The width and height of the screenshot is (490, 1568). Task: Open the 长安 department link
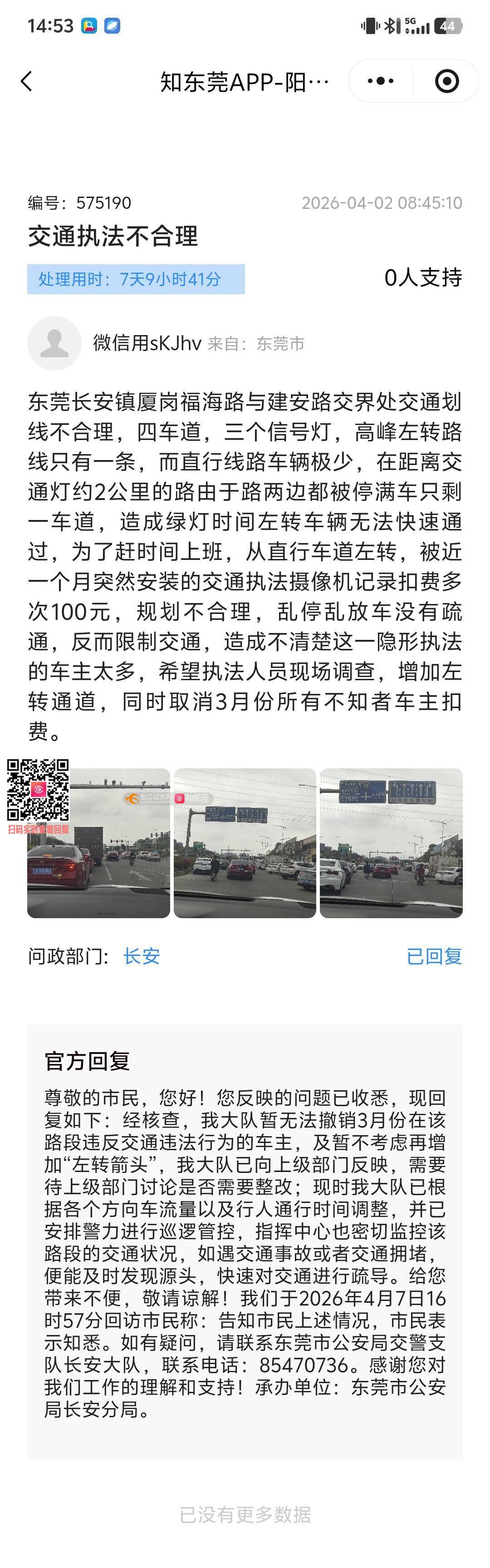[x=141, y=956]
